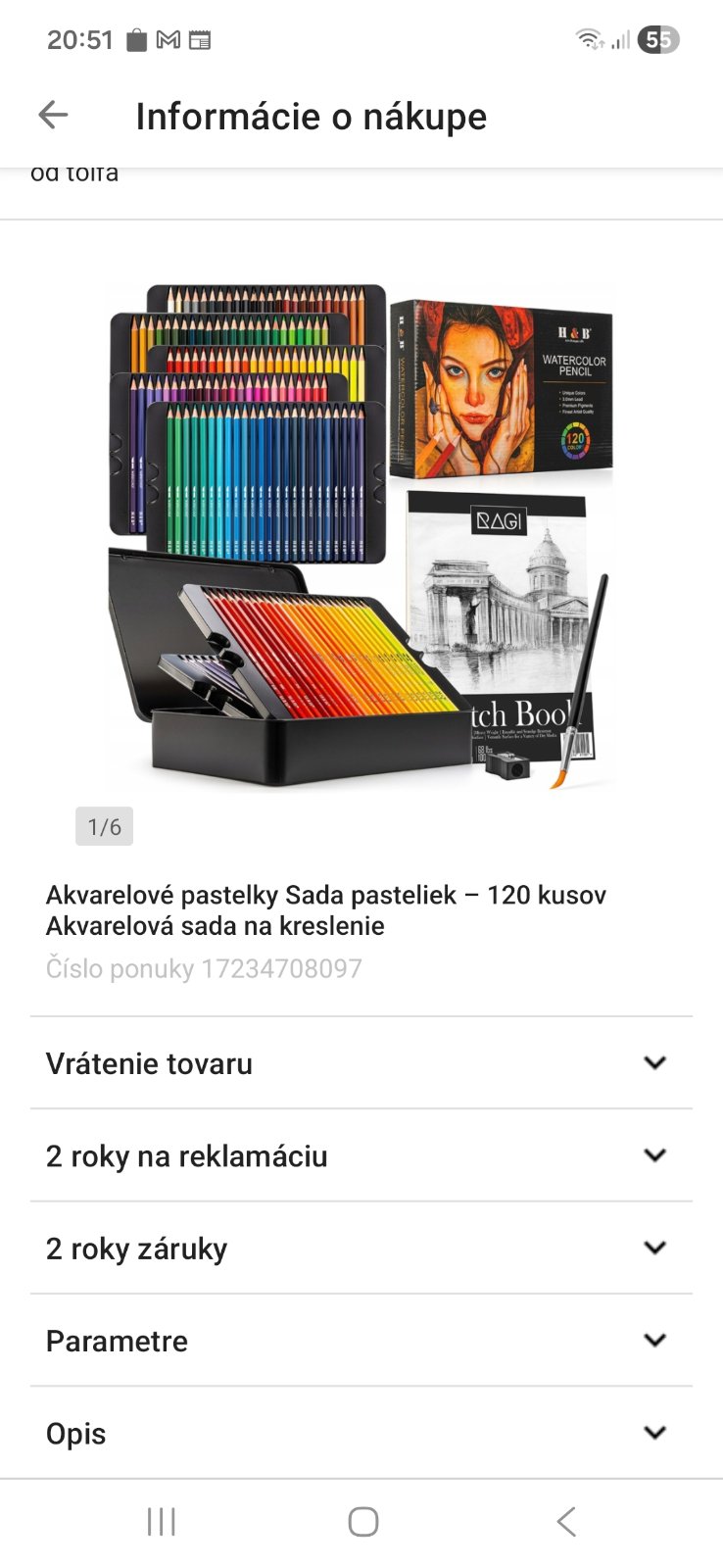The image size is (723, 1568).
Task: Expand the Vrátenie tovaru section
Action: (x=361, y=1063)
